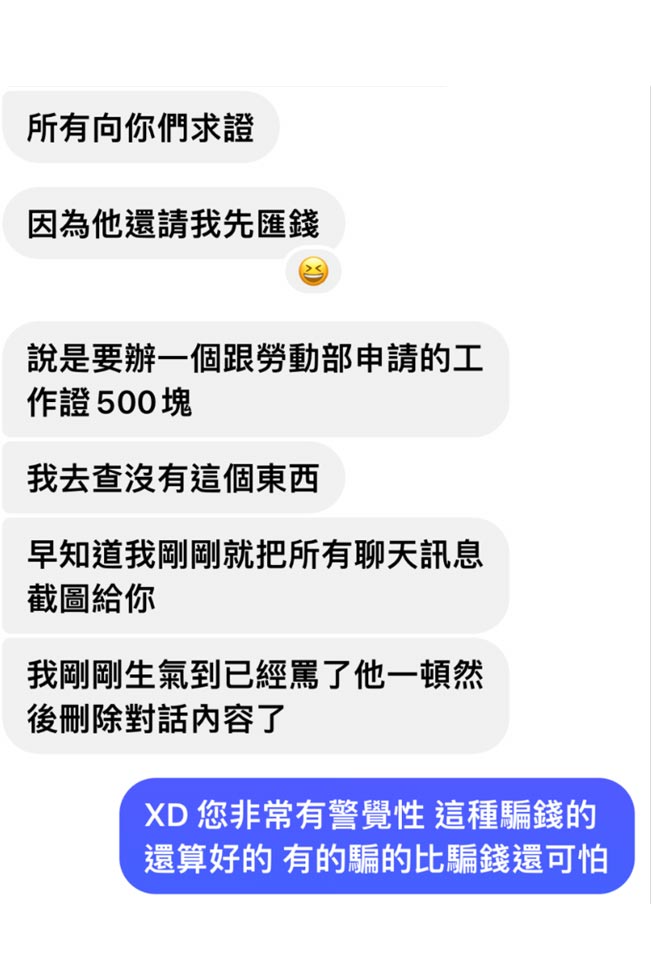Open the laughing emoji reaction details

pyautogui.click(x=313, y=271)
